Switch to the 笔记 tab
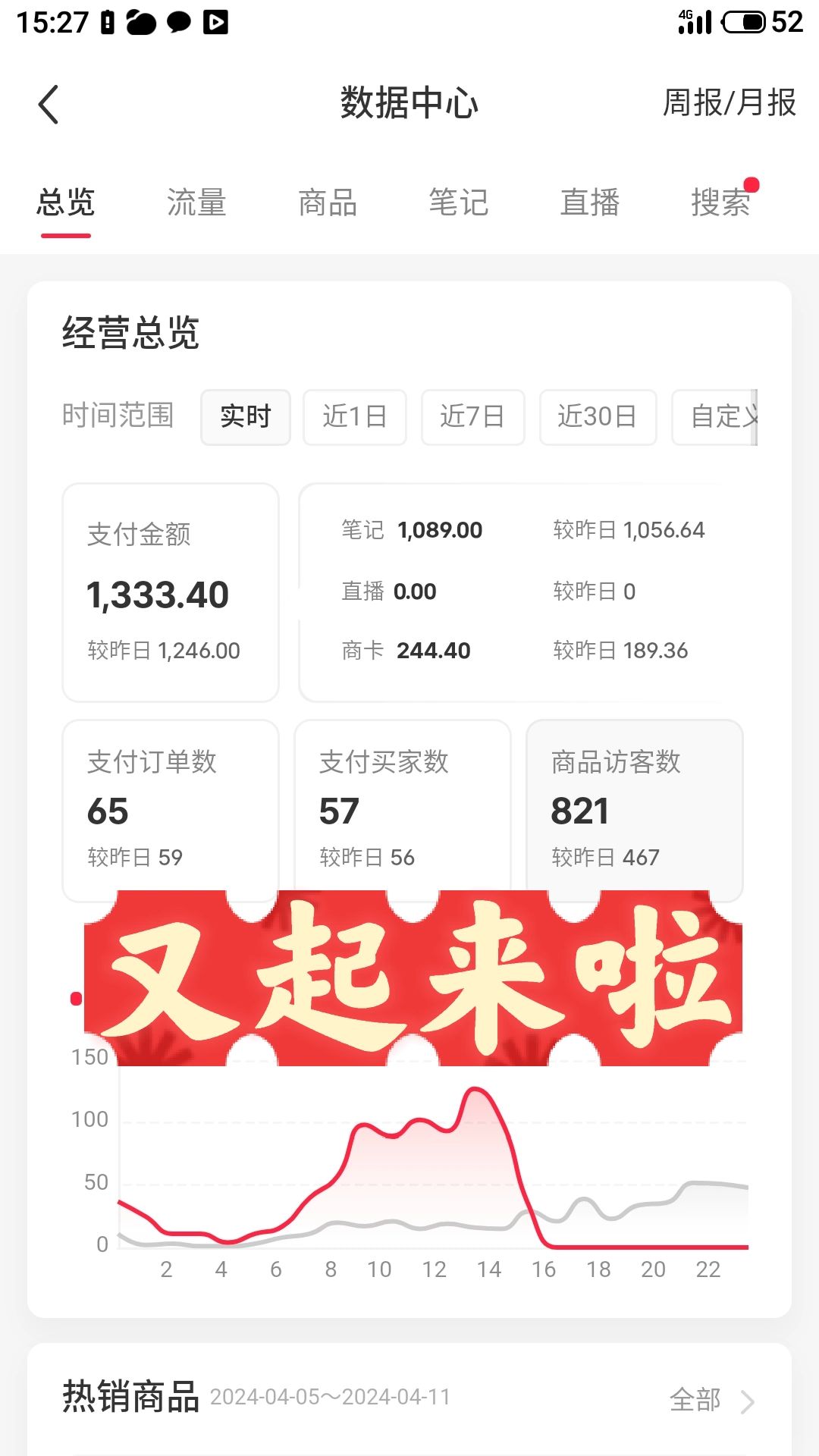This screenshot has height=1456, width=819. pyautogui.click(x=459, y=203)
